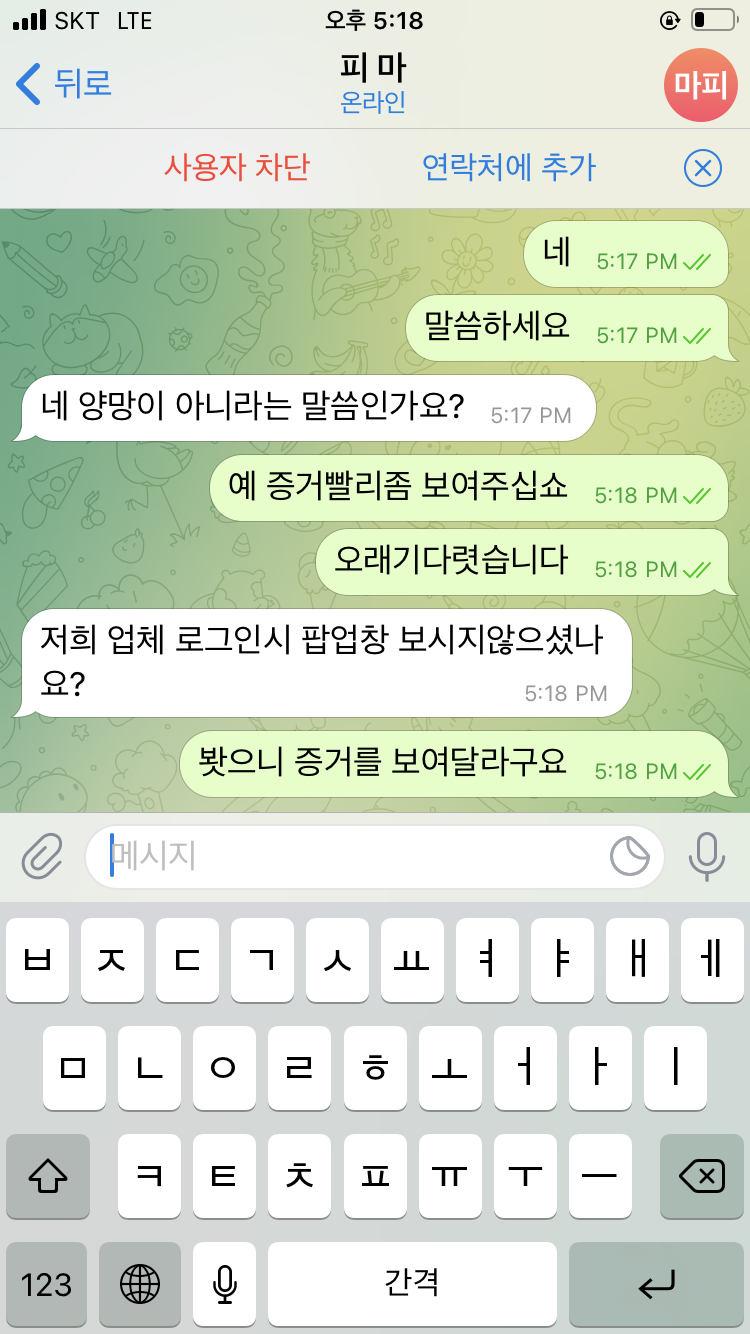Dismiss the block/add contact banner
This screenshot has width=750, height=1334.
click(702, 168)
